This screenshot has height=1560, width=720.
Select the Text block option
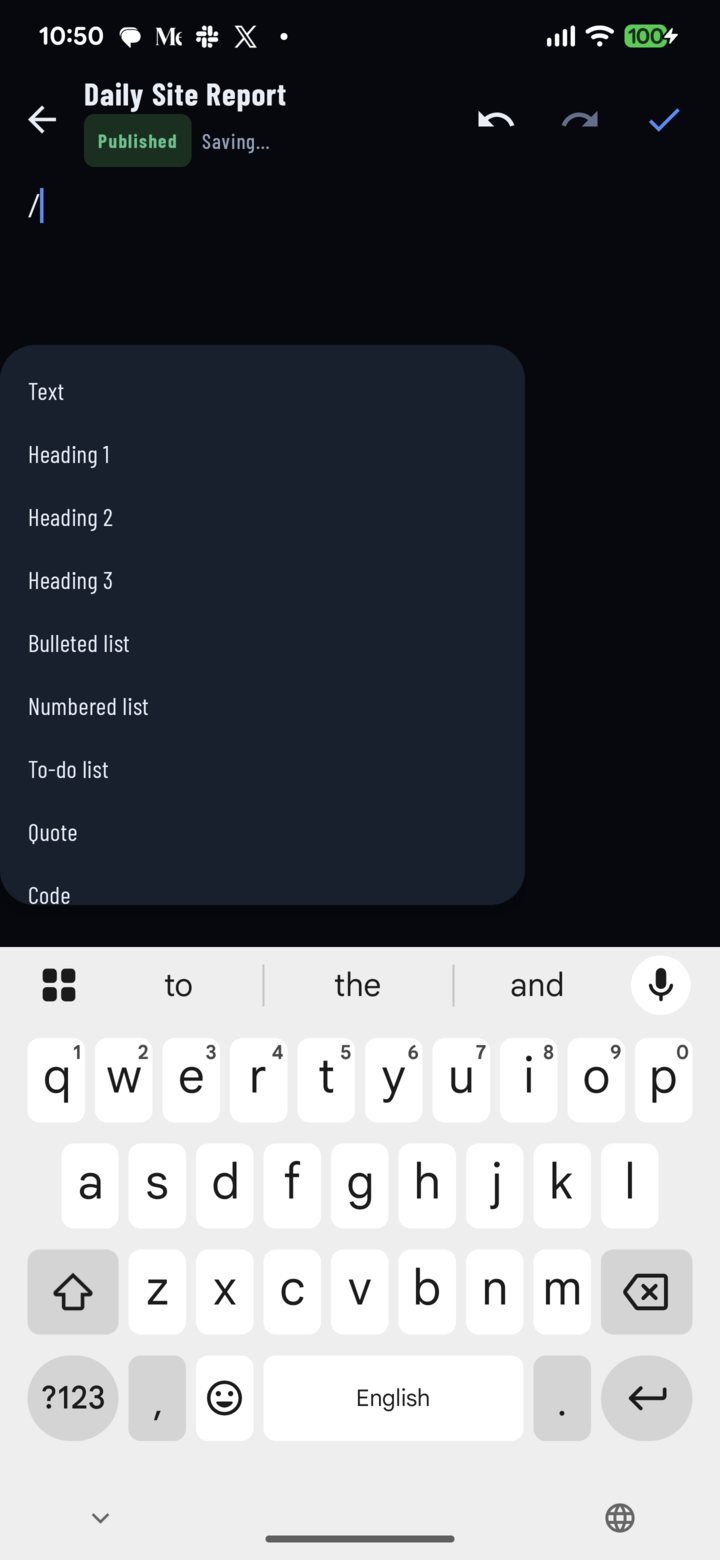[262, 392]
